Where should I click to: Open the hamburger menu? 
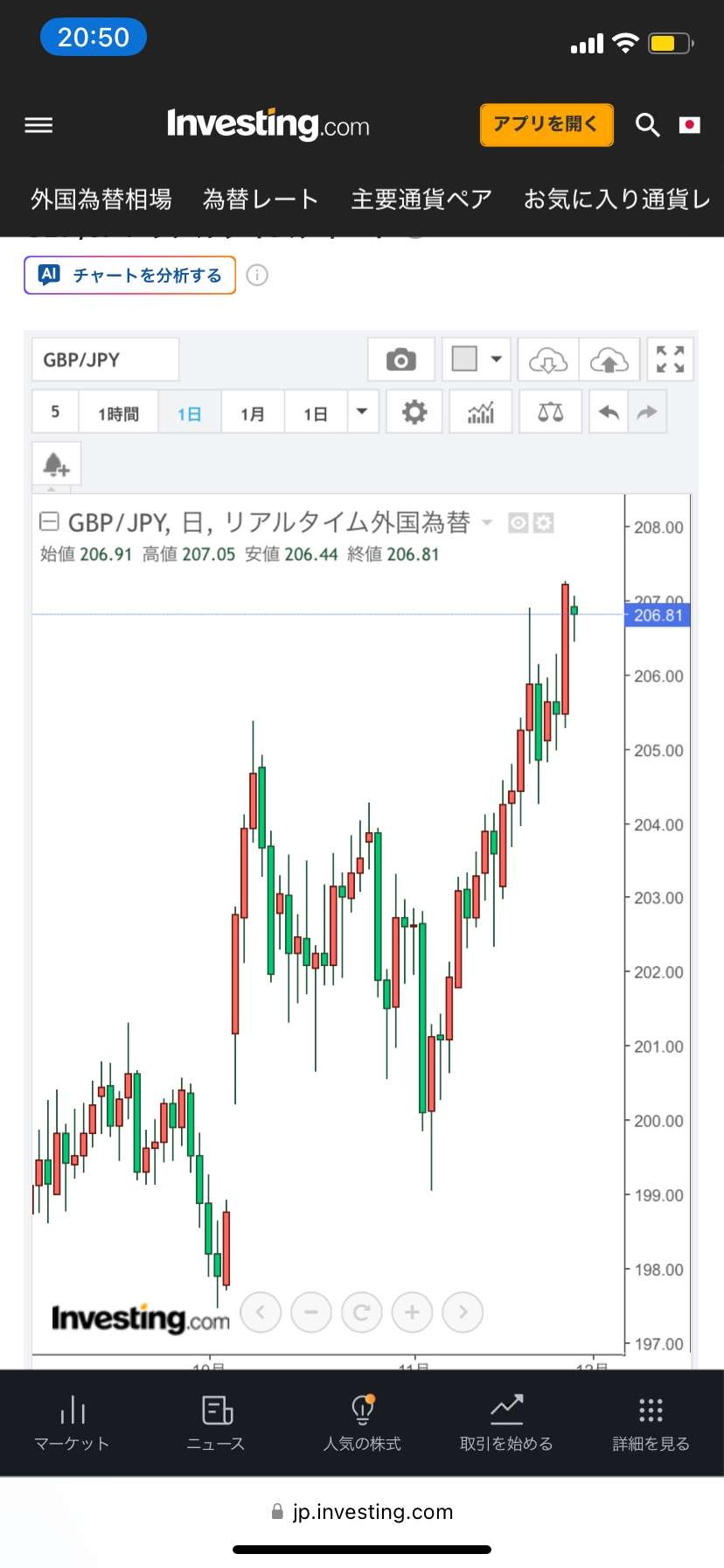[x=38, y=125]
